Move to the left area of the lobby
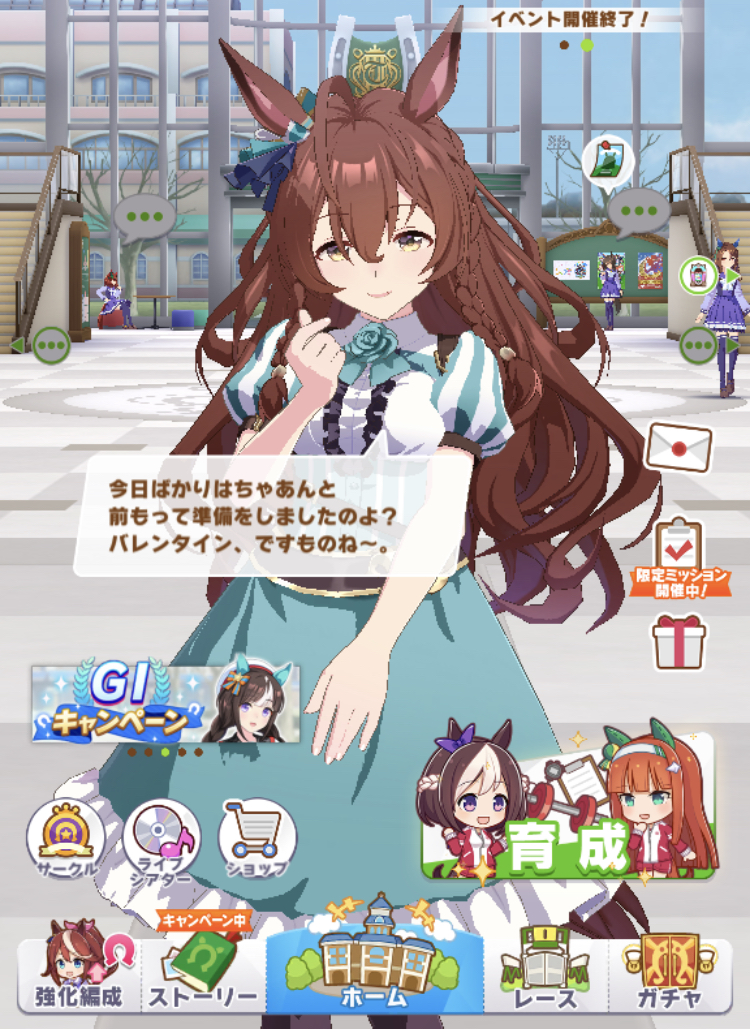This screenshot has height=1029, width=750. click(x=42, y=346)
